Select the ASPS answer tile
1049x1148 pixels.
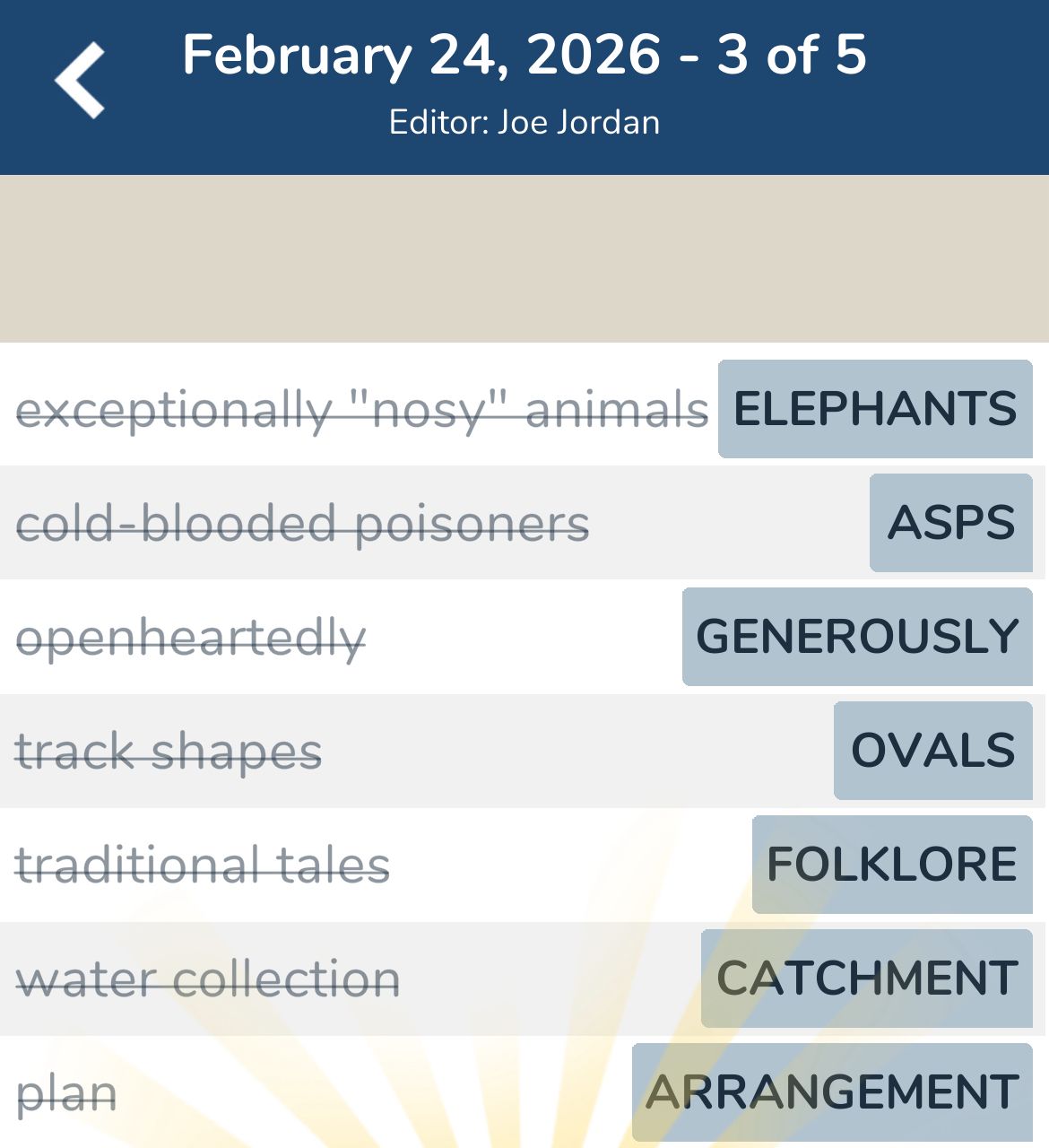pos(950,523)
